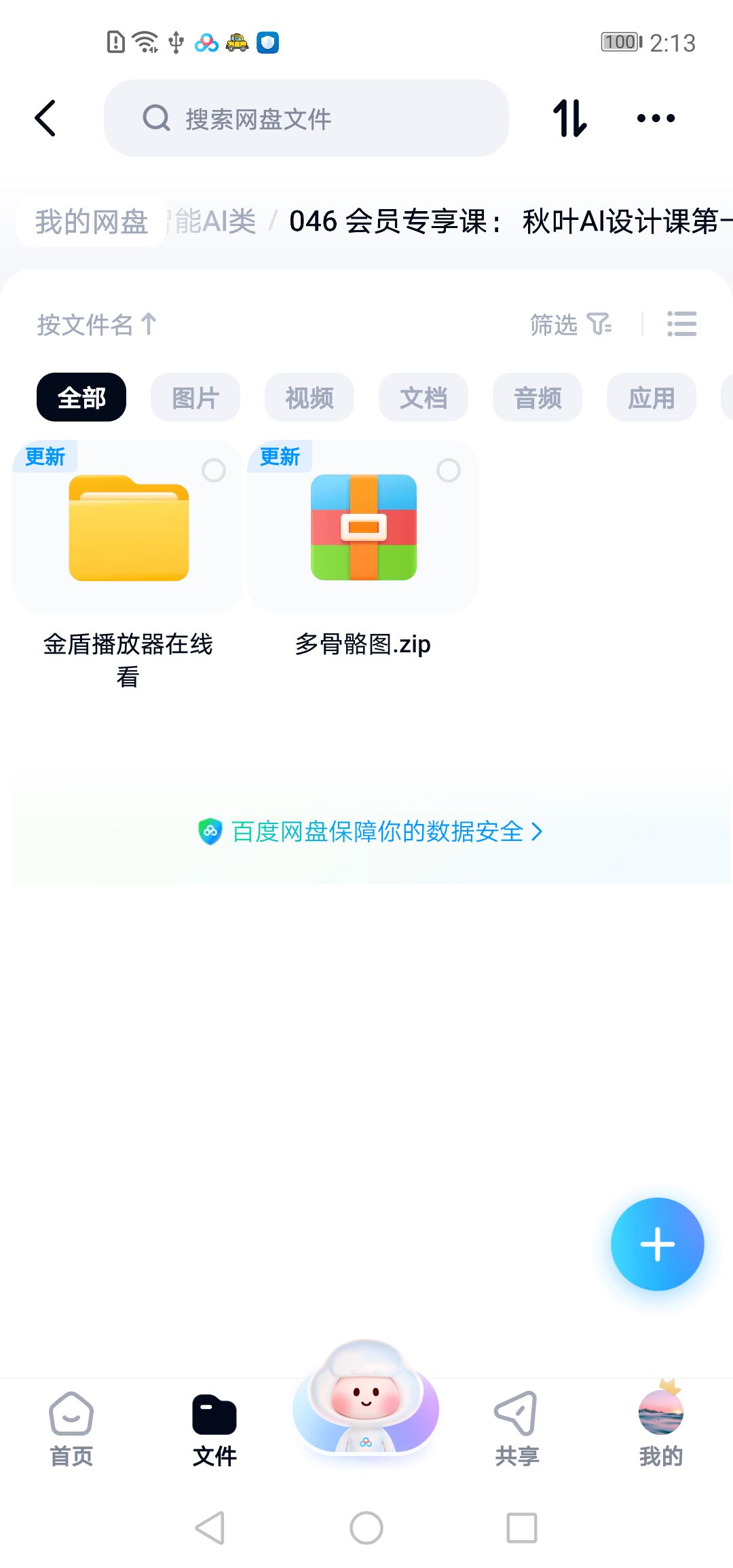Screen dimensions: 733x1568
Task: Open the 金盾播放器在线看 folder
Action: (x=128, y=529)
